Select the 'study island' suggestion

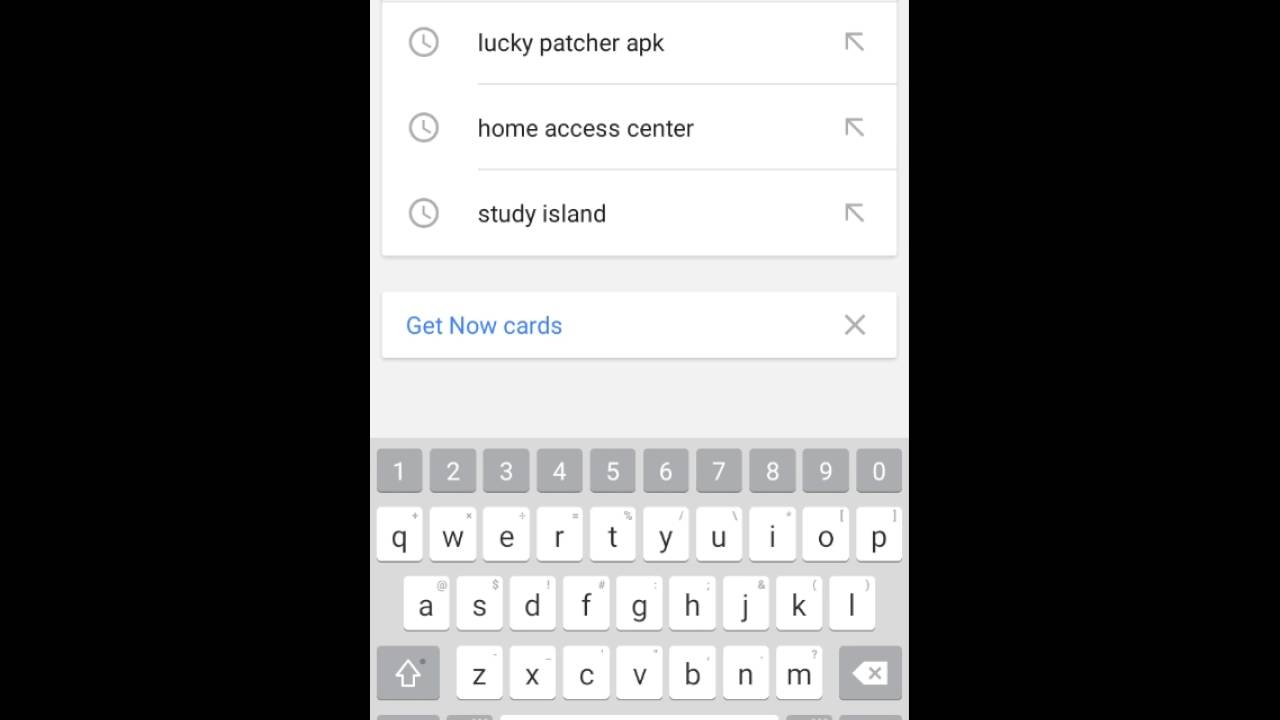point(542,214)
